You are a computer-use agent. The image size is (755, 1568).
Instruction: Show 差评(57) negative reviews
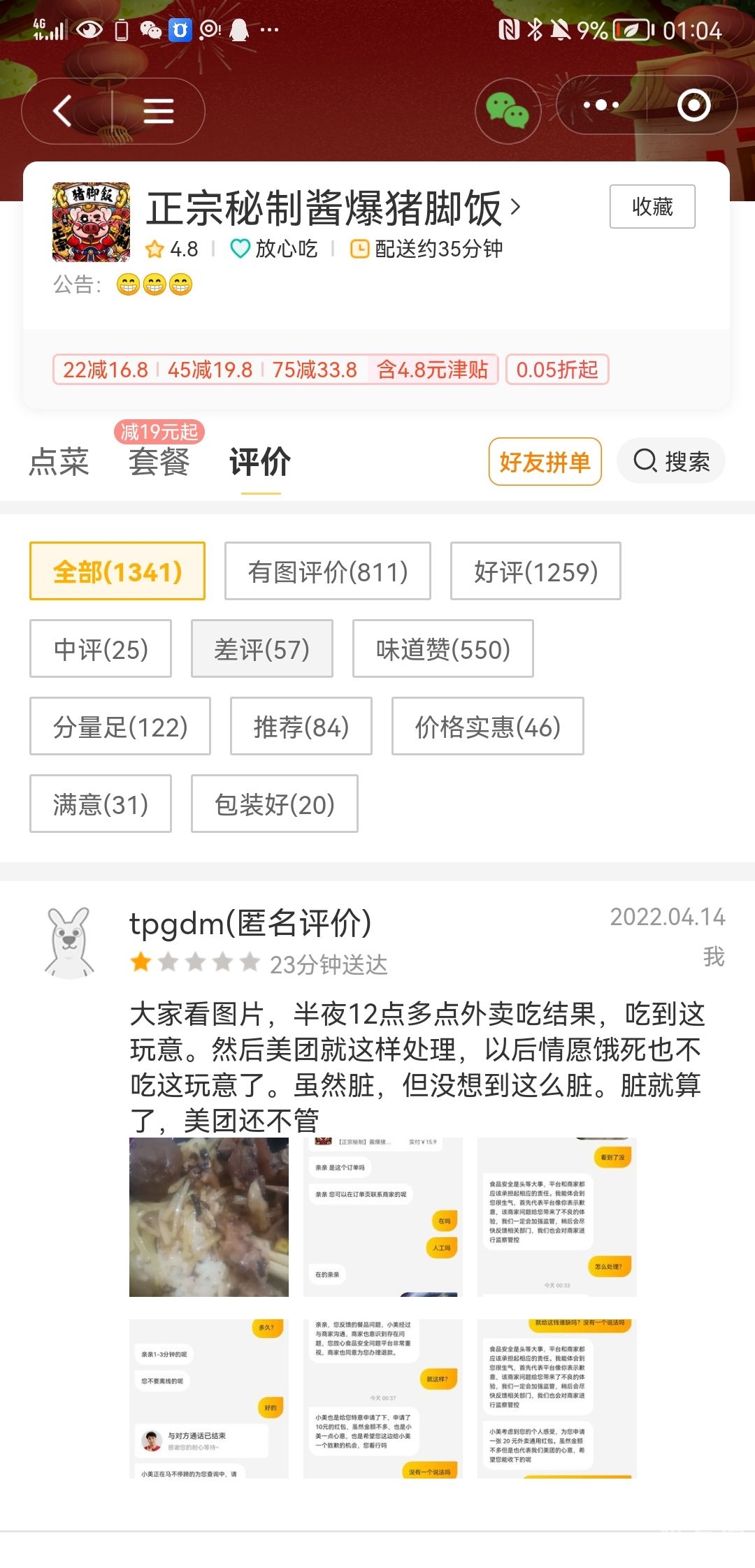coord(261,649)
